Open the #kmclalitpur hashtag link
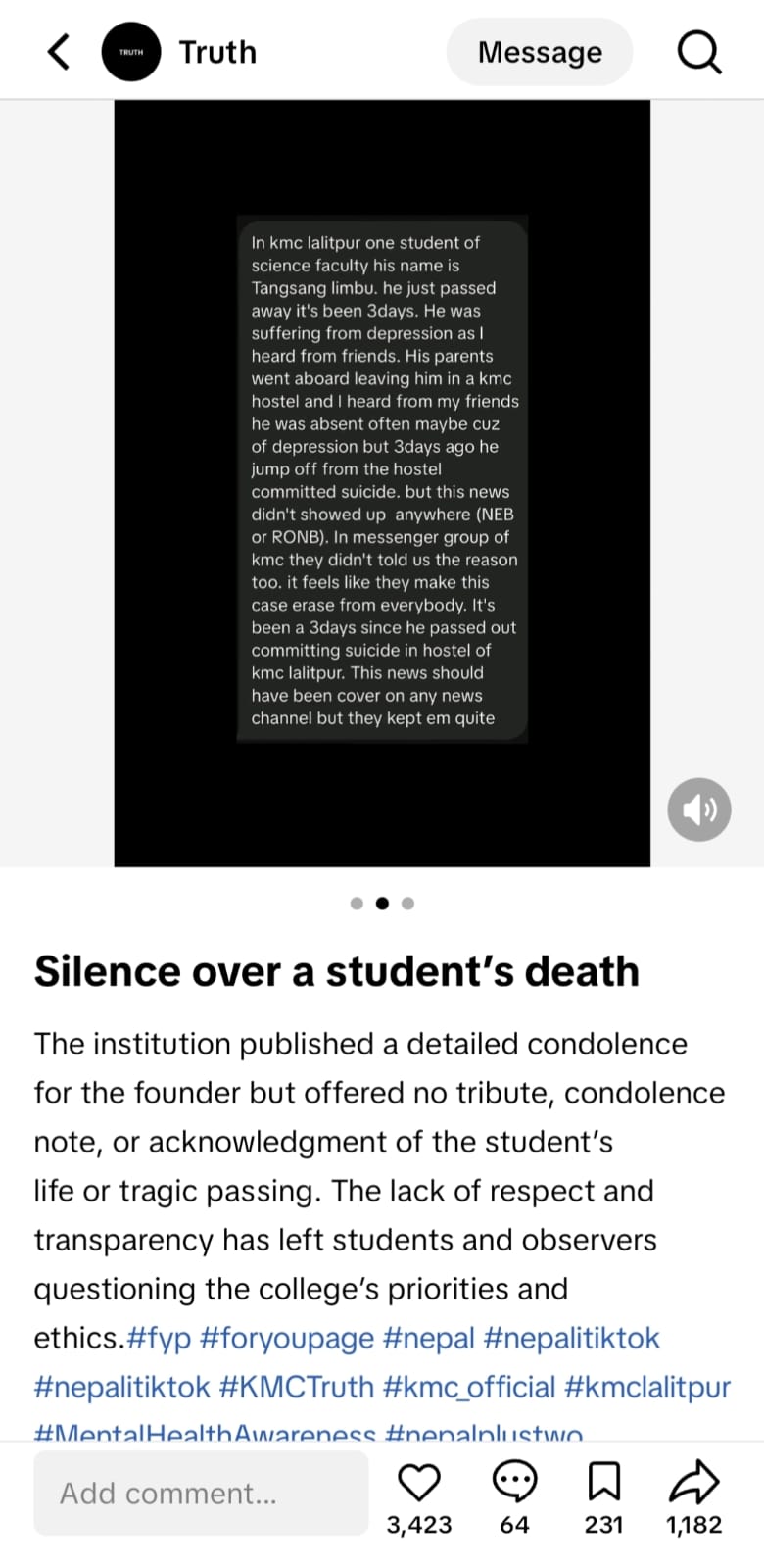The image size is (764, 1568). pos(647,1387)
